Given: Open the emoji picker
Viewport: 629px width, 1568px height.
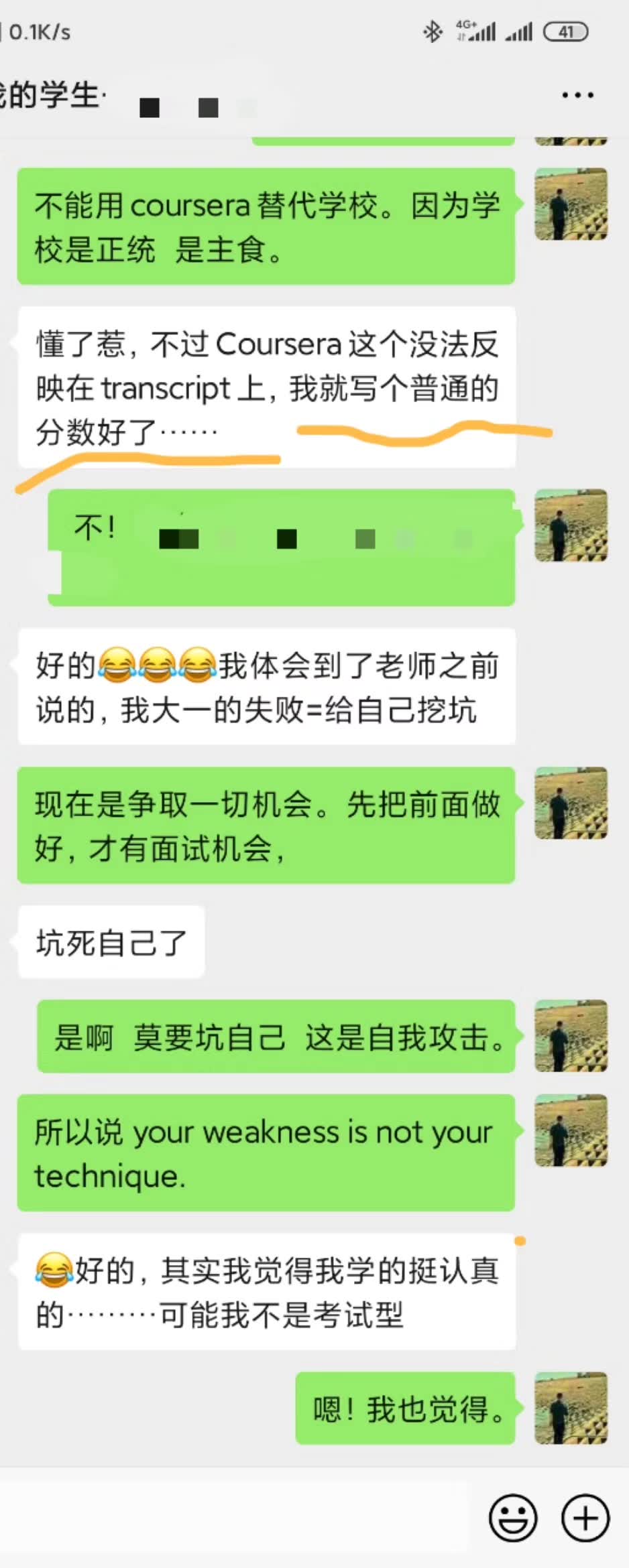Looking at the screenshot, I should (x=513, y=1517).
